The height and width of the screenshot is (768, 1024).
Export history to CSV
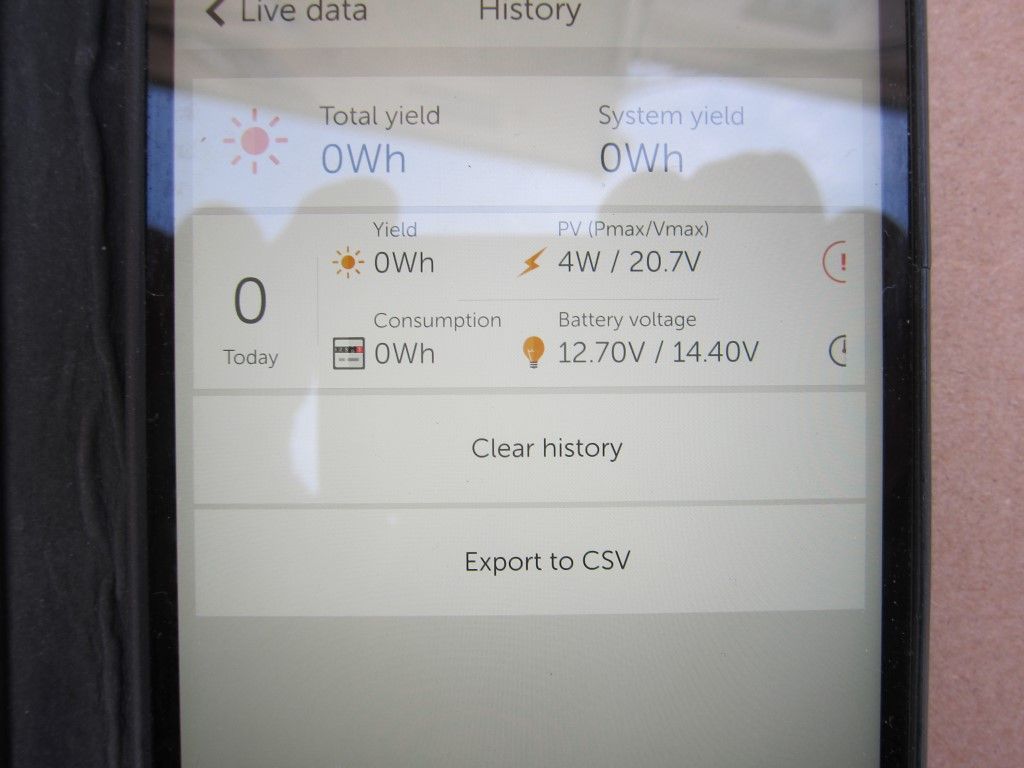click(x=546, y=561)
